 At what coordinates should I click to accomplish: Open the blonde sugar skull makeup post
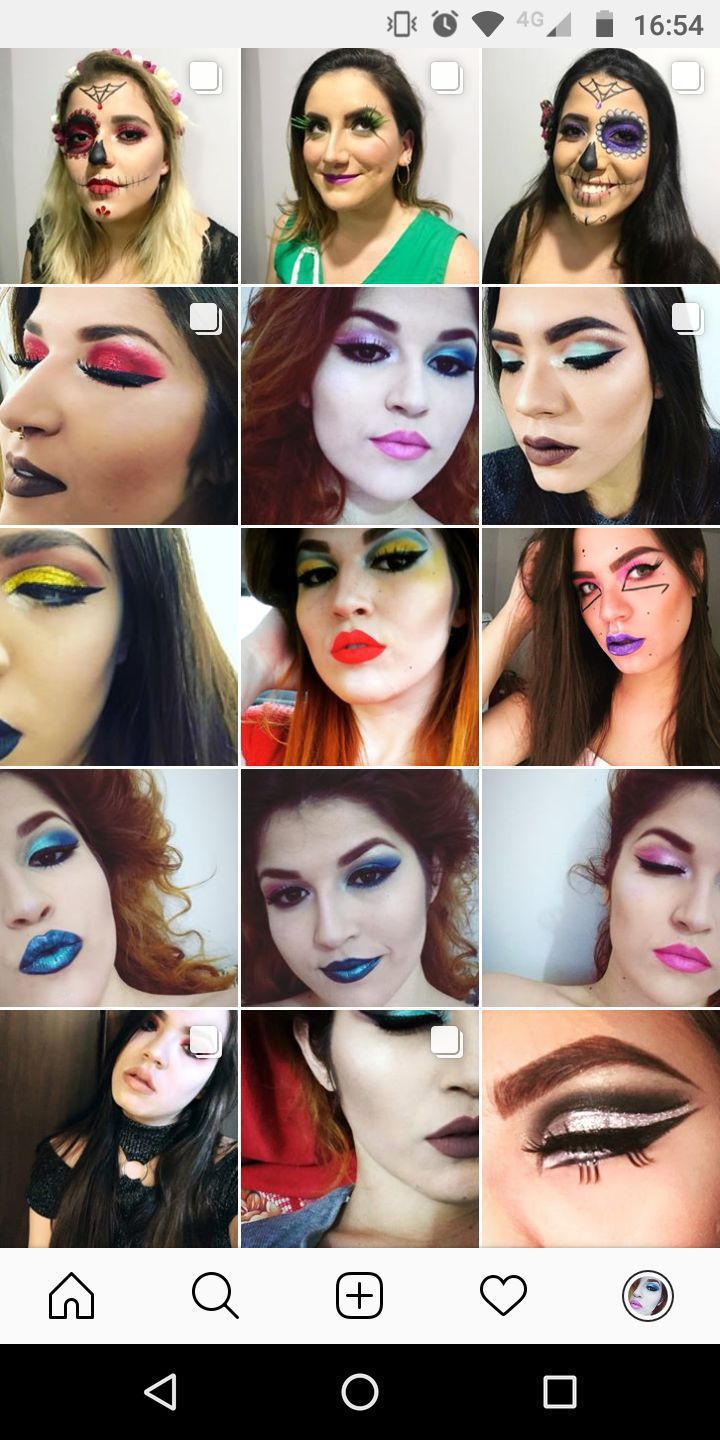(118, 166)
